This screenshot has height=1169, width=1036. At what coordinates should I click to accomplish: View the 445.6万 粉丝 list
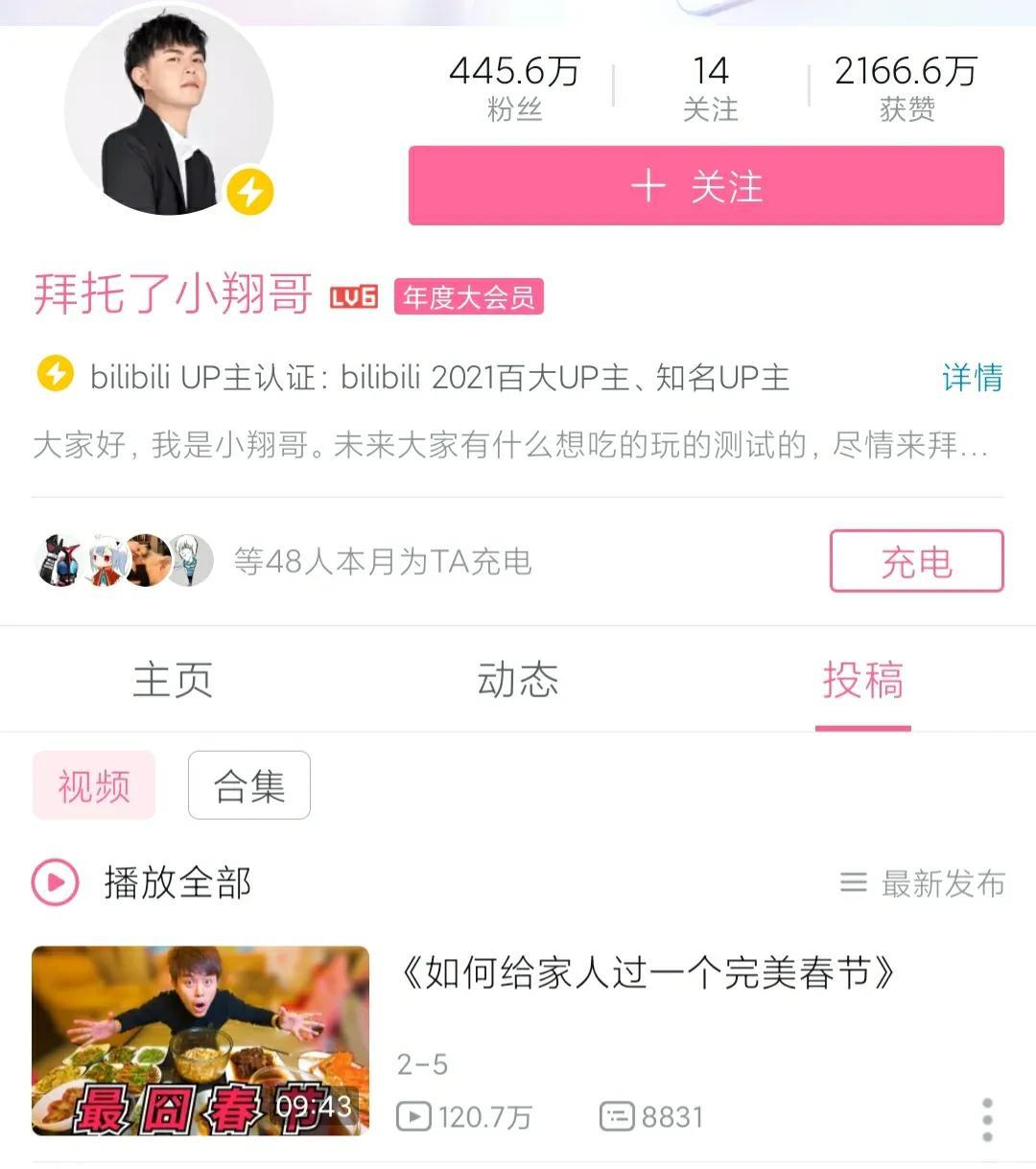point(515,88)
